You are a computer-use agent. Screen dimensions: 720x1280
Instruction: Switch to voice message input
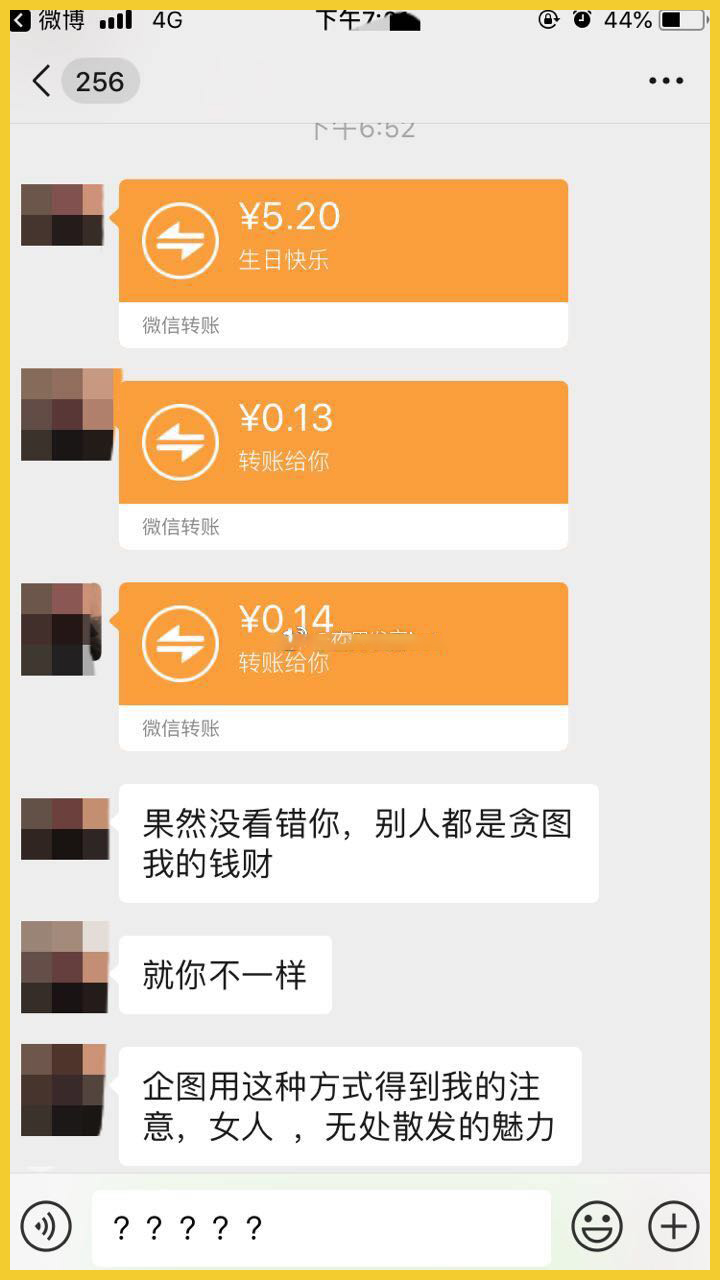[x=46, y=1226]
